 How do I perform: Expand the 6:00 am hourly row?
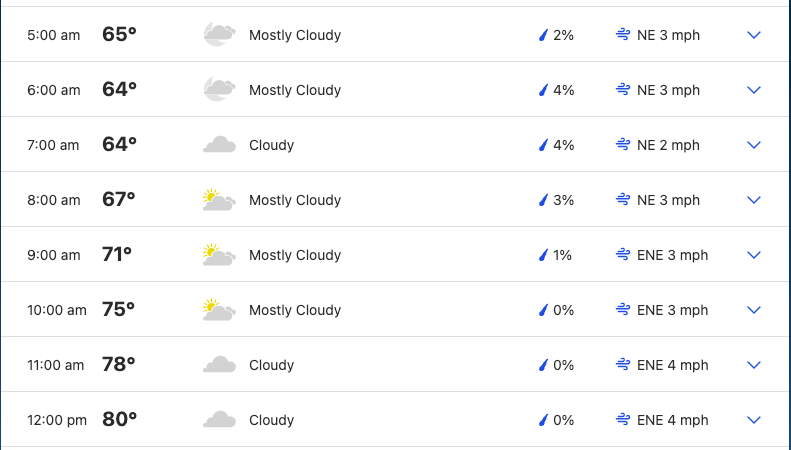click(754, 90)
